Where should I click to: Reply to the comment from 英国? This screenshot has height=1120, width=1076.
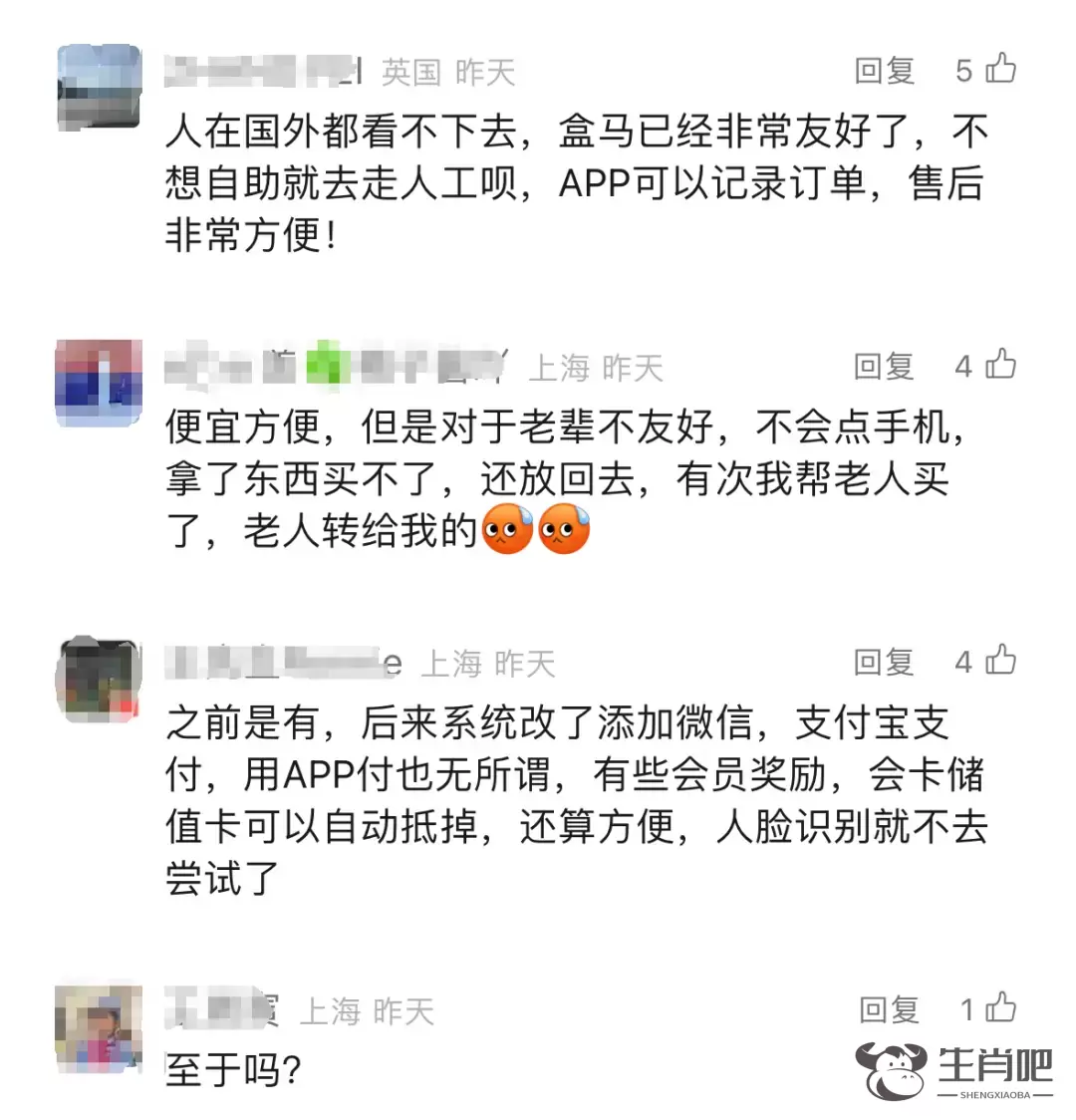click(x=884, y=71)
